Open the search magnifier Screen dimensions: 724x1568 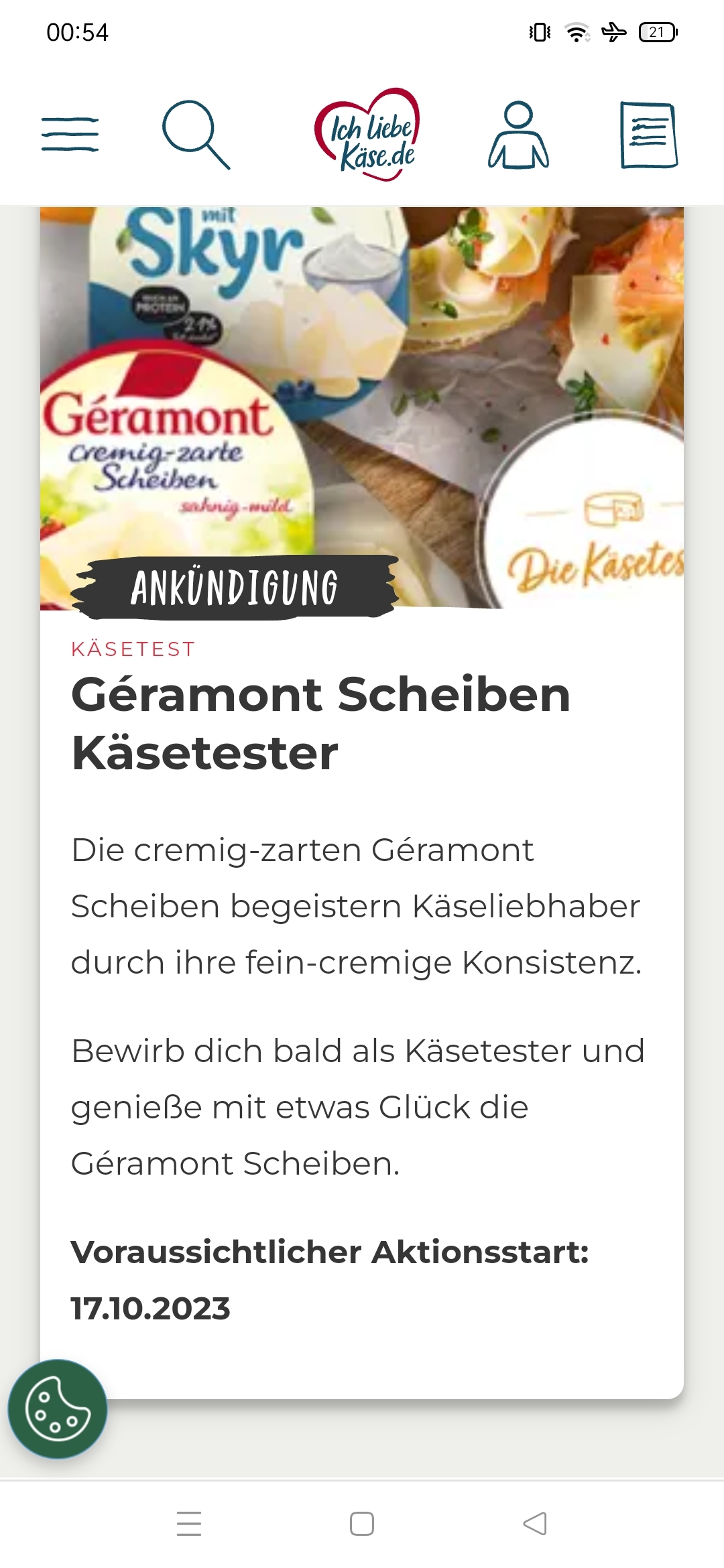pos(196,135)
